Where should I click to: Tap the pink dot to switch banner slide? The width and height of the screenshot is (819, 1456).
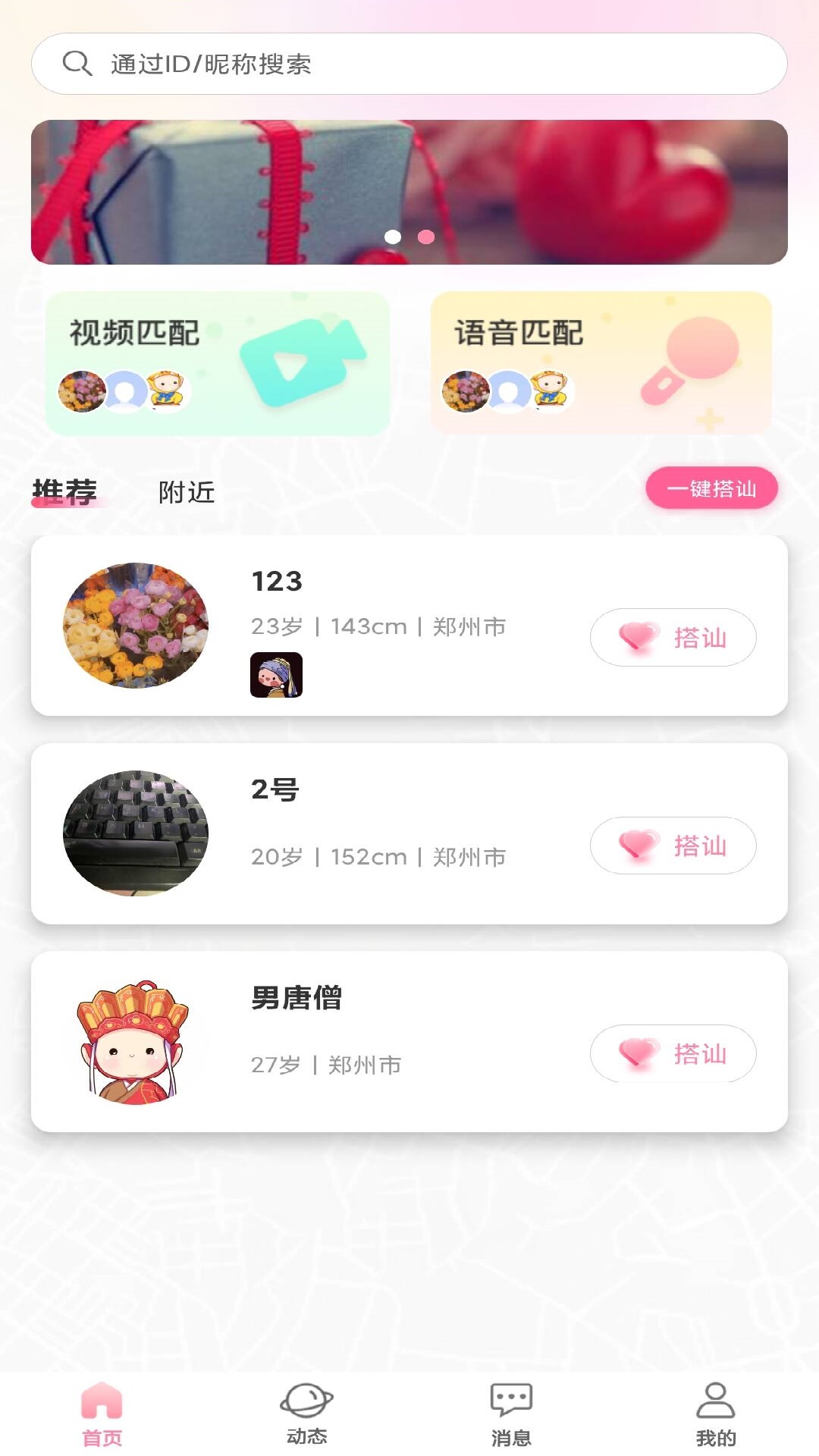point(426,237)
